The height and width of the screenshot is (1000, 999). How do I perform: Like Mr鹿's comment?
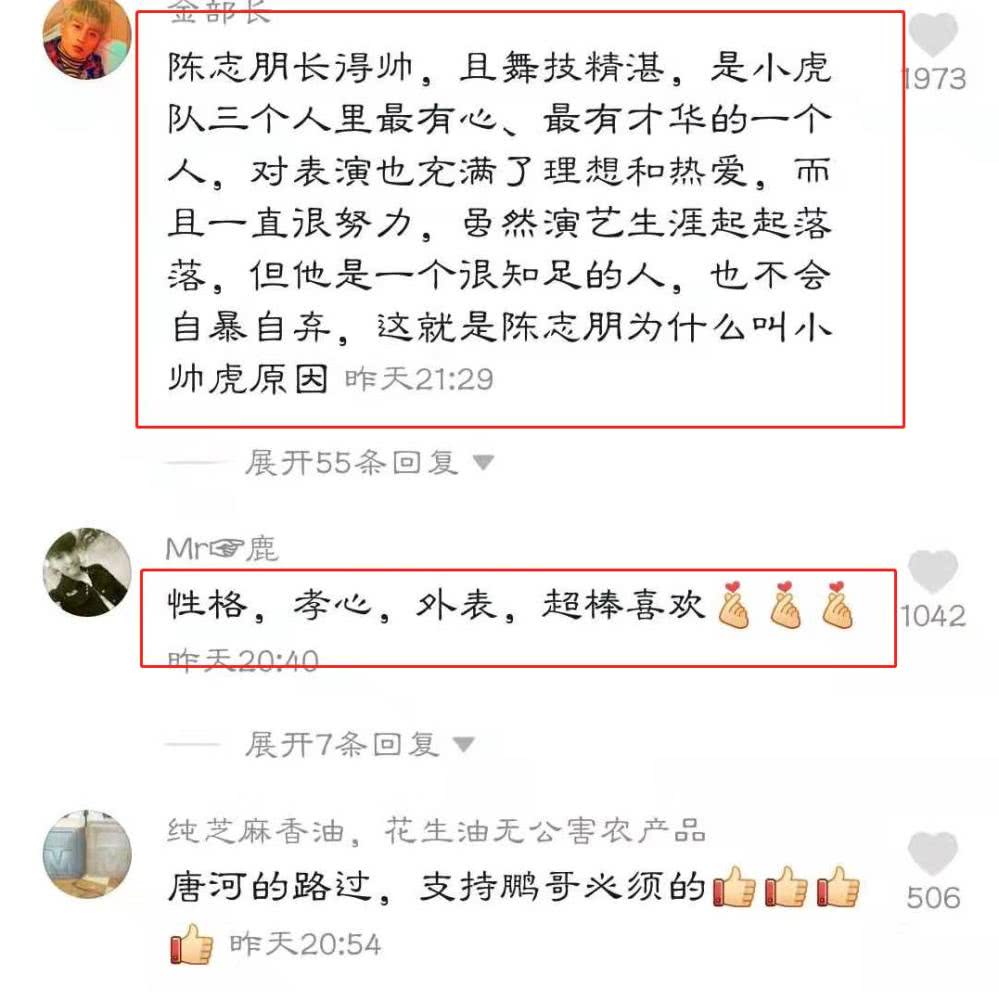coord(932,573)
